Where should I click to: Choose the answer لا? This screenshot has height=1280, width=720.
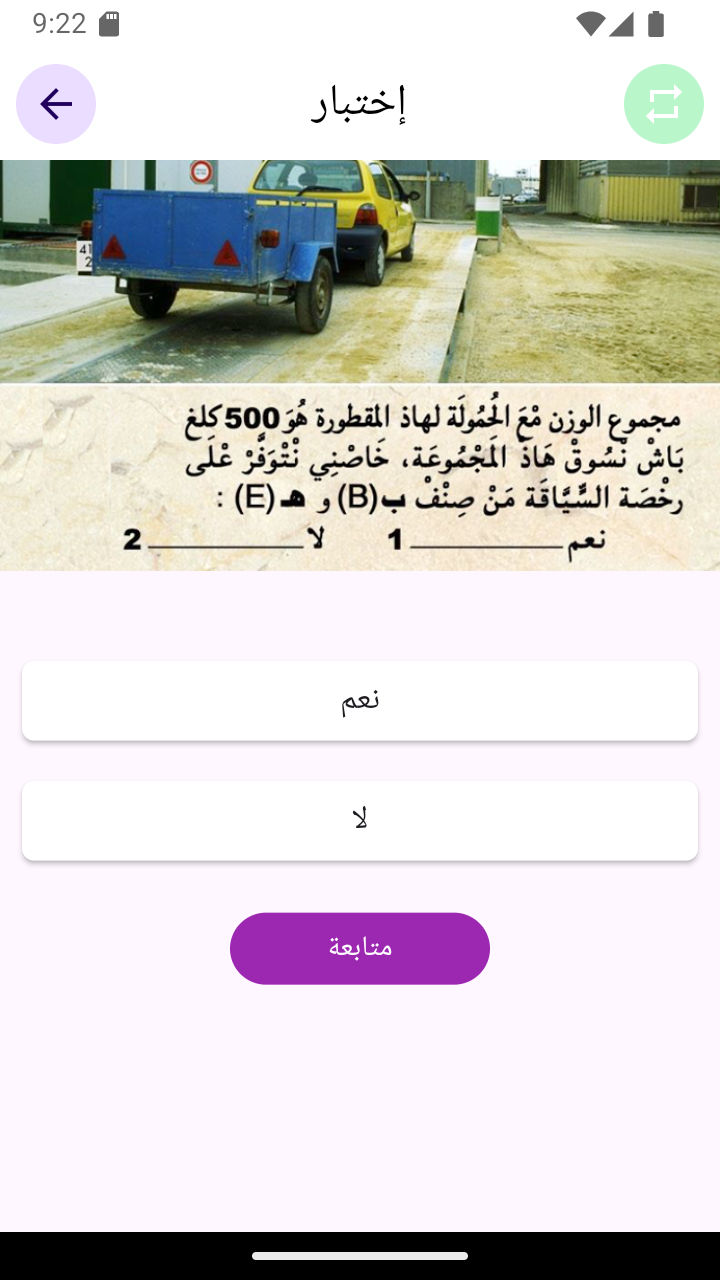(360, 820)
